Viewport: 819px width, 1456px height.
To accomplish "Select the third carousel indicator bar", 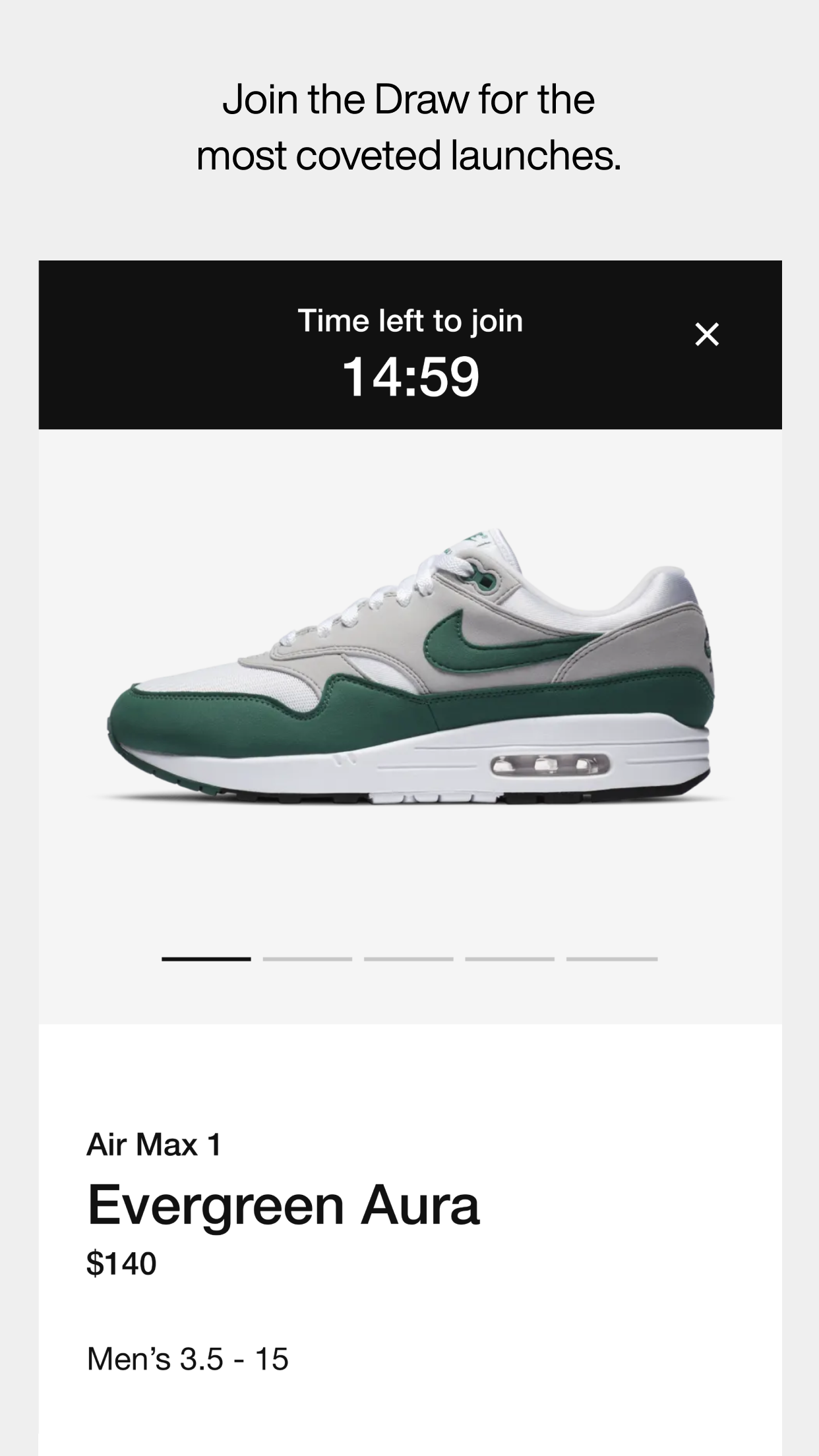I will [x=409, y=961].
